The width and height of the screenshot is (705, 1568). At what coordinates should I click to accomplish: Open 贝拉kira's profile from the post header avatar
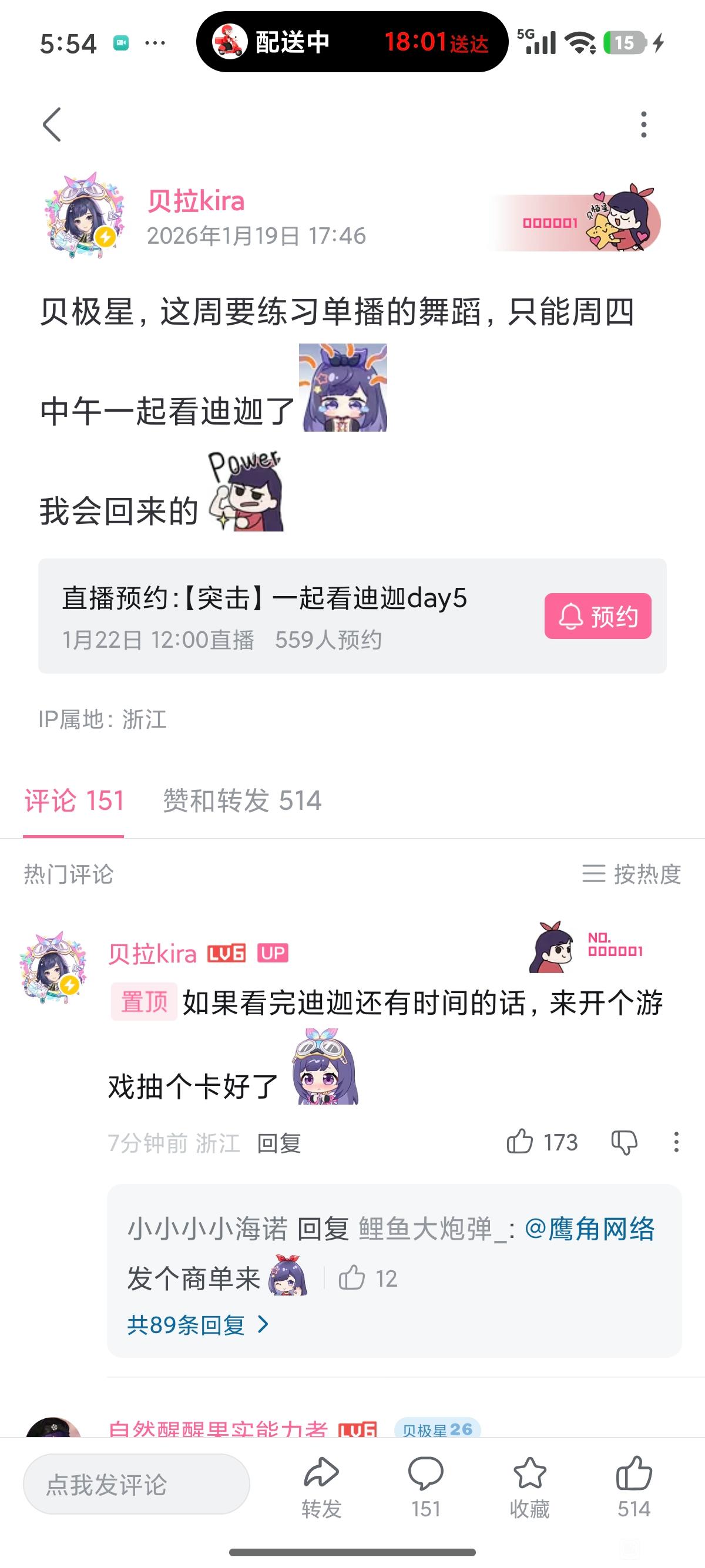85,216
